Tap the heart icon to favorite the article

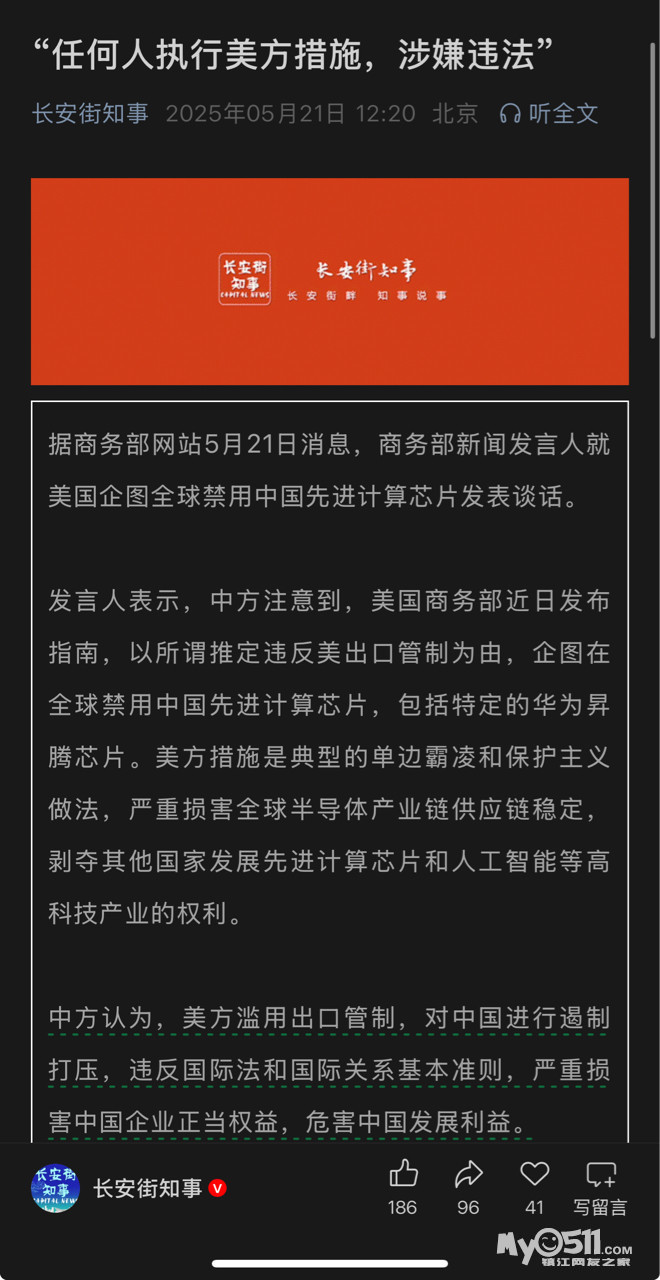click(535, 1174)
